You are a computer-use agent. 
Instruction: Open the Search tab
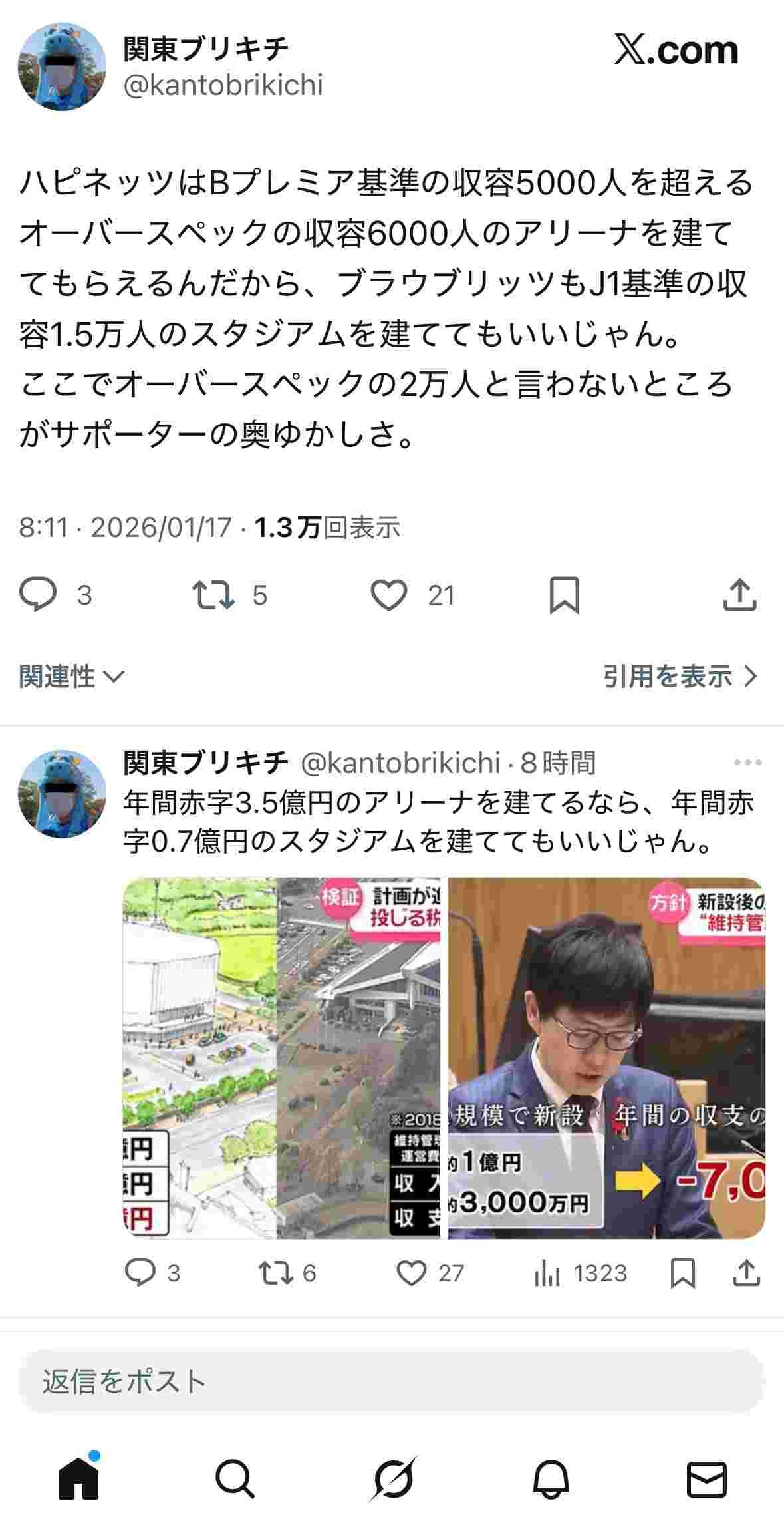click(235, 1479)
